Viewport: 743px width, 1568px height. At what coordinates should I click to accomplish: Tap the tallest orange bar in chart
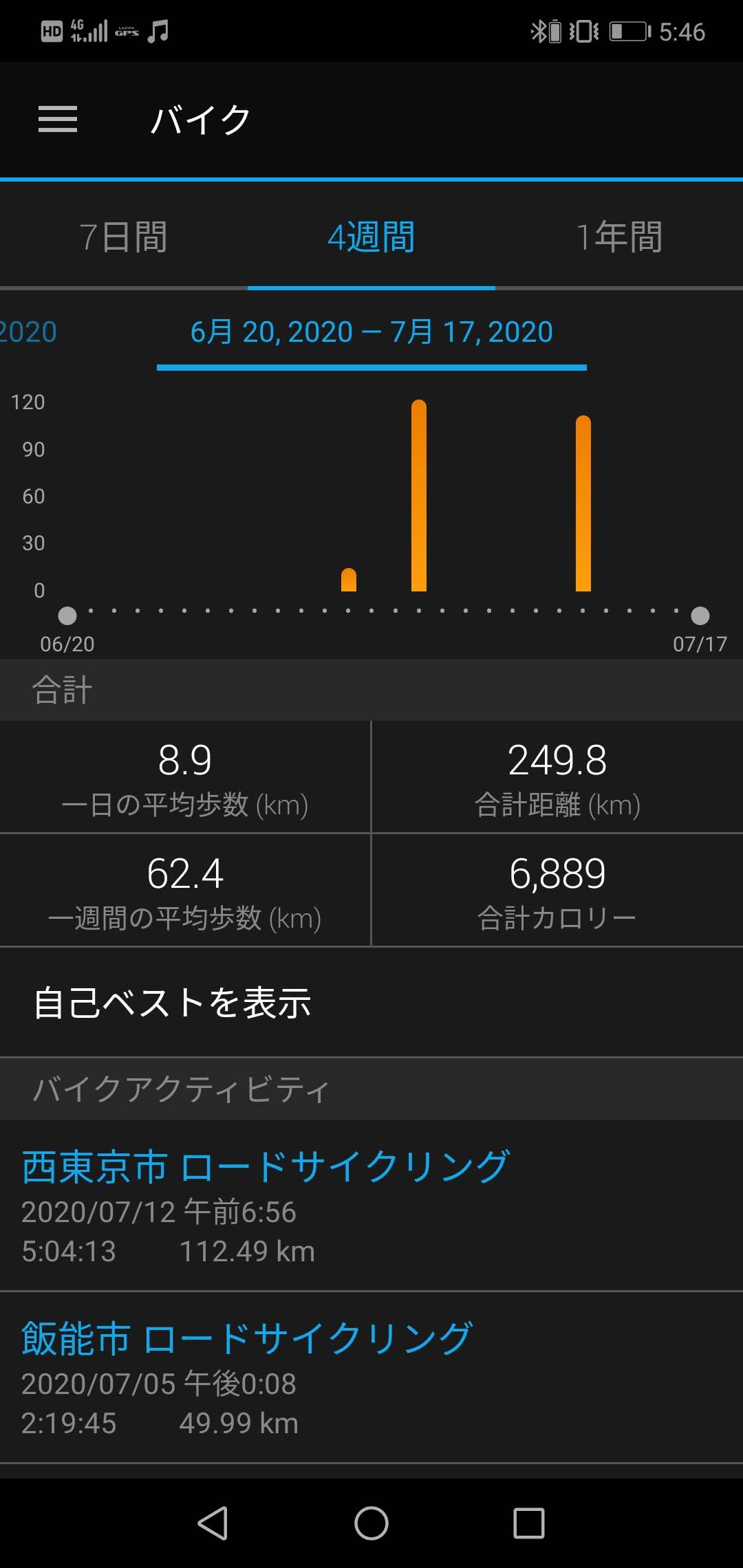(x=419, y=495)
